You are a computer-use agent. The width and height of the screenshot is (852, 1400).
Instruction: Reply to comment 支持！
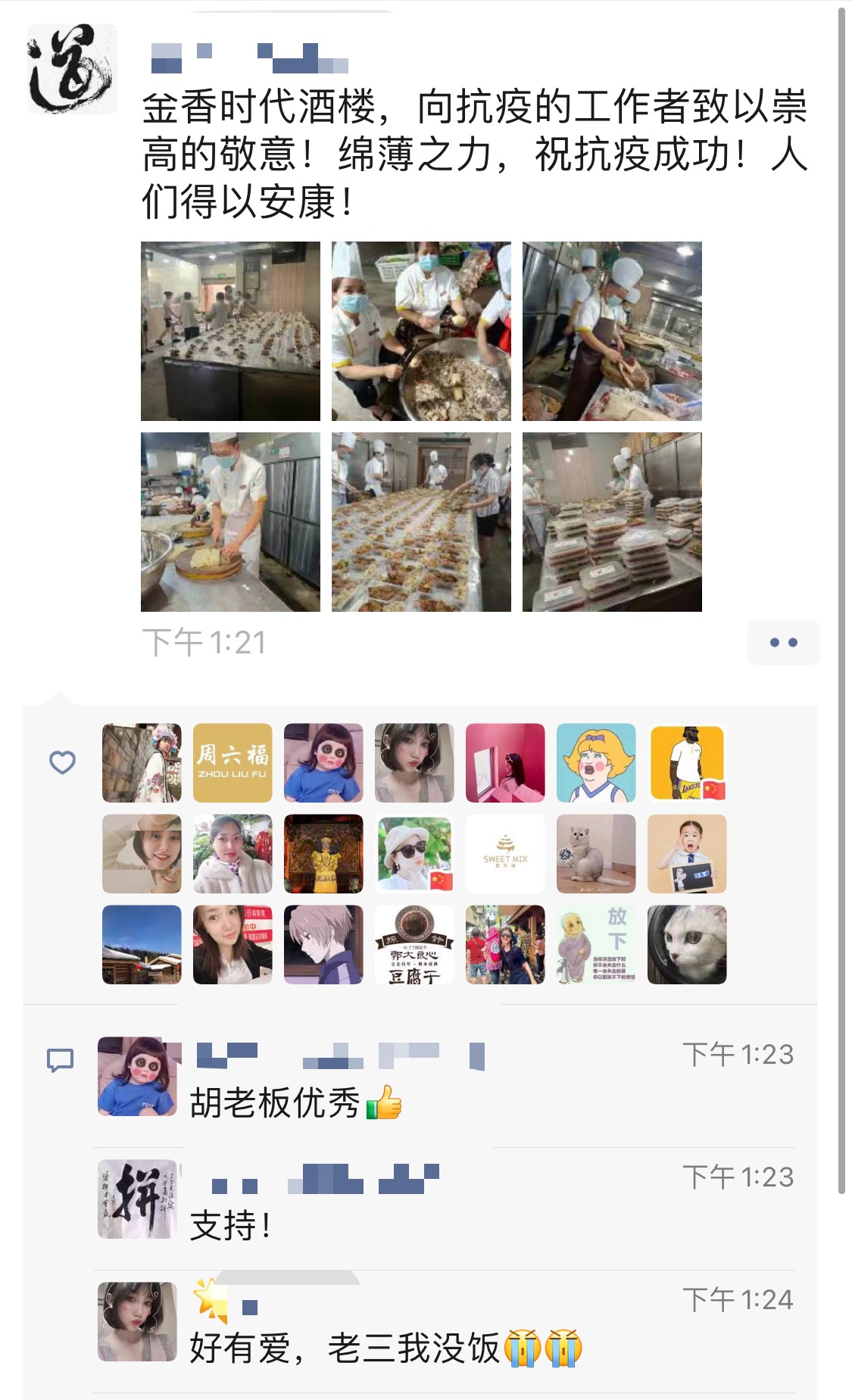[x=230, y=1225]
